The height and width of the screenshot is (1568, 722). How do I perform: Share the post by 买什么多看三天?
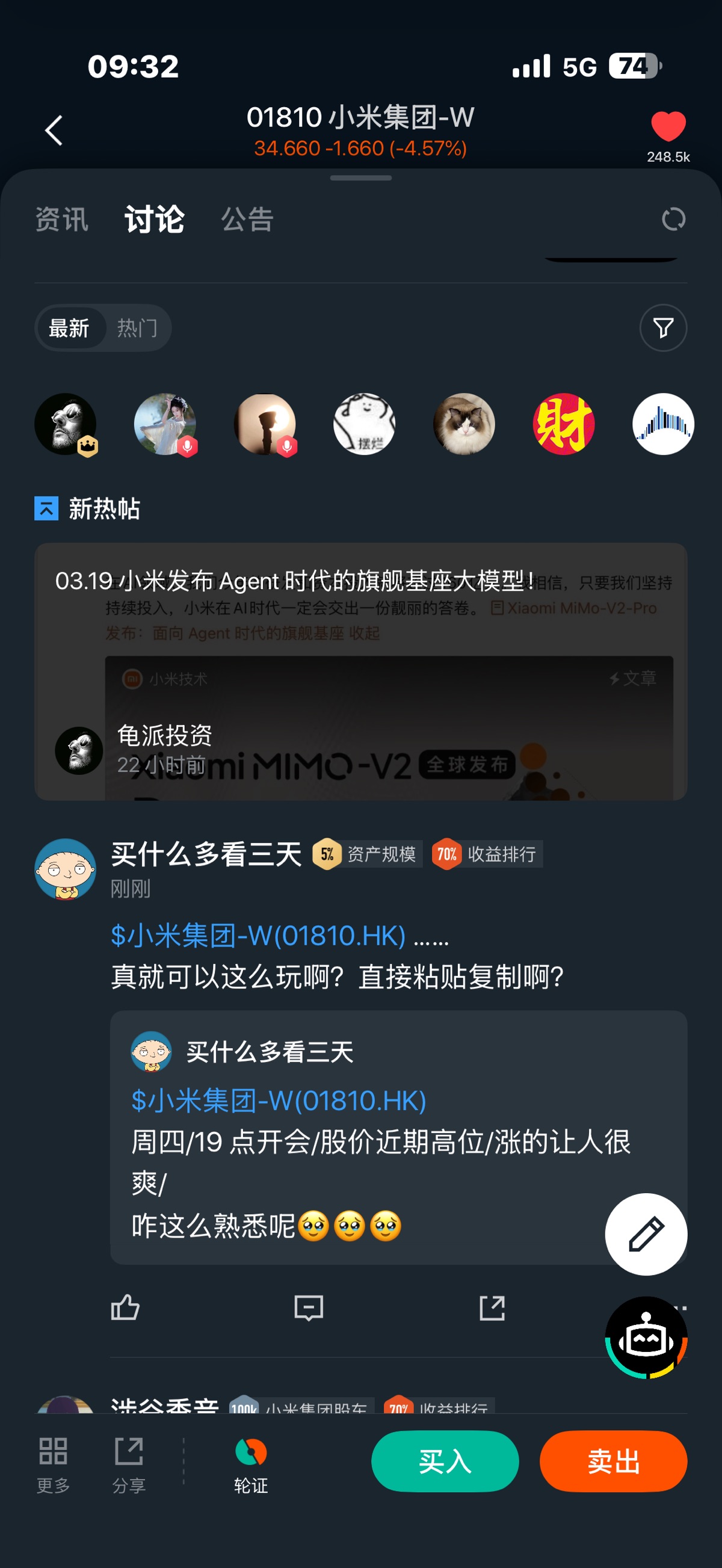[492, 1307]
